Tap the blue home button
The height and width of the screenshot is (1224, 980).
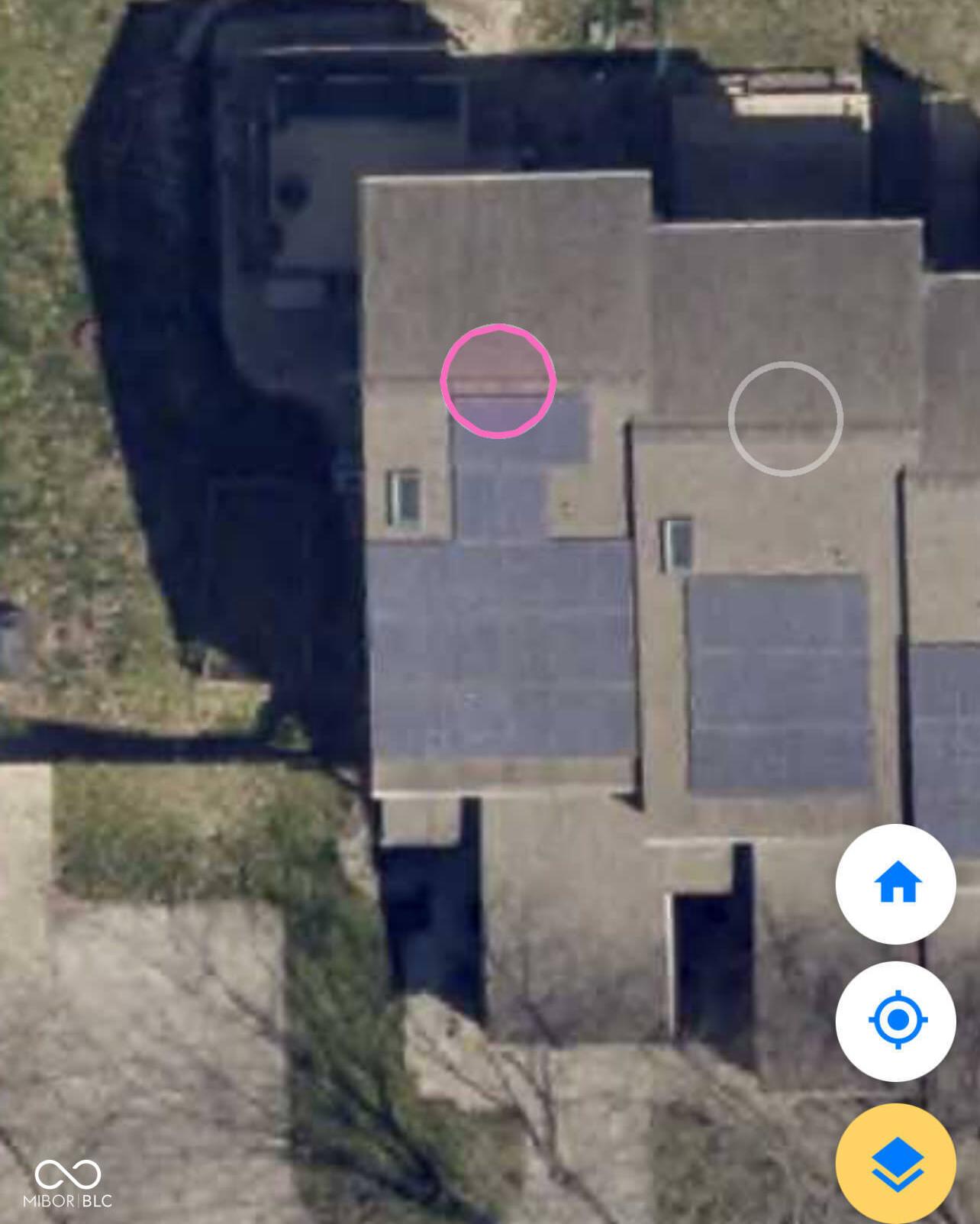point(895,883)
